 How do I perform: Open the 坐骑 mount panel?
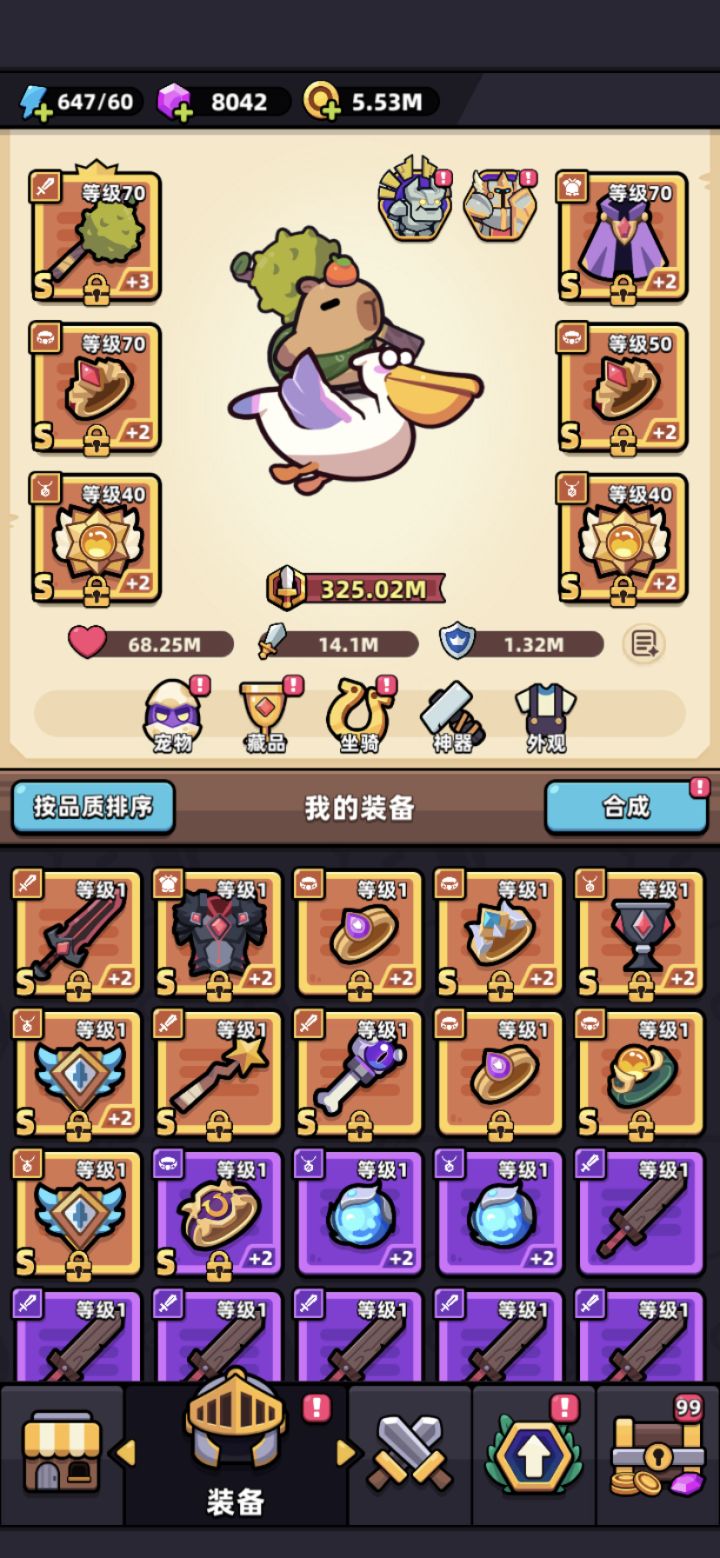point(358,715)
